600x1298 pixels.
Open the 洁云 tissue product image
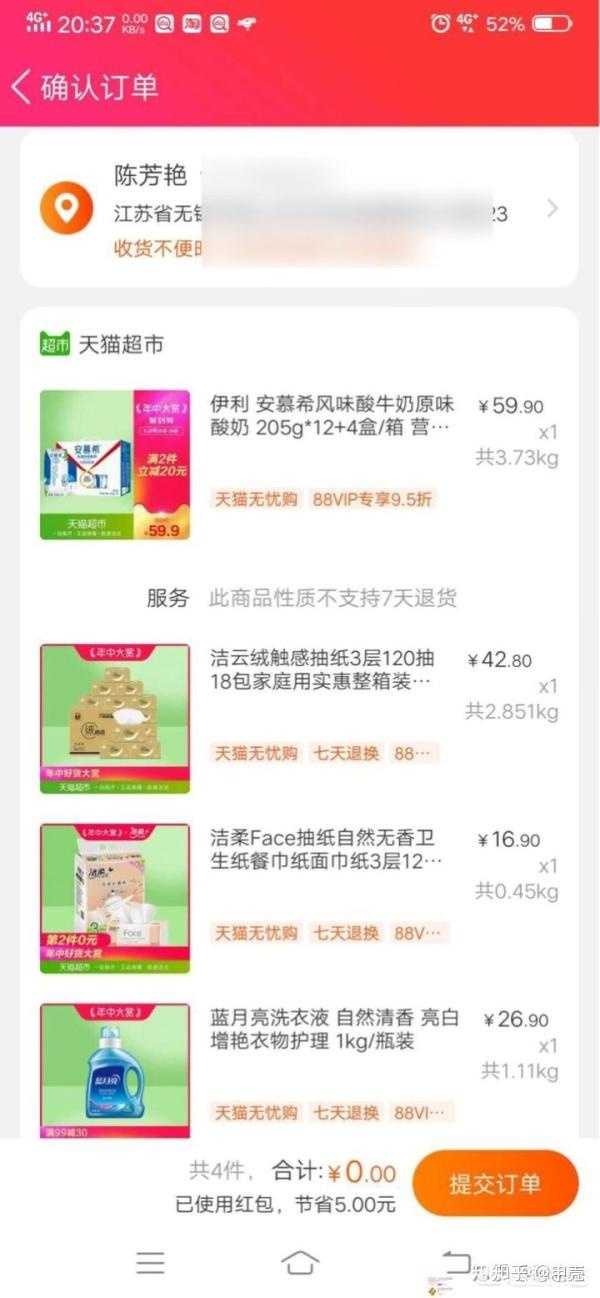pyautogui.click(x=115, y=718)
